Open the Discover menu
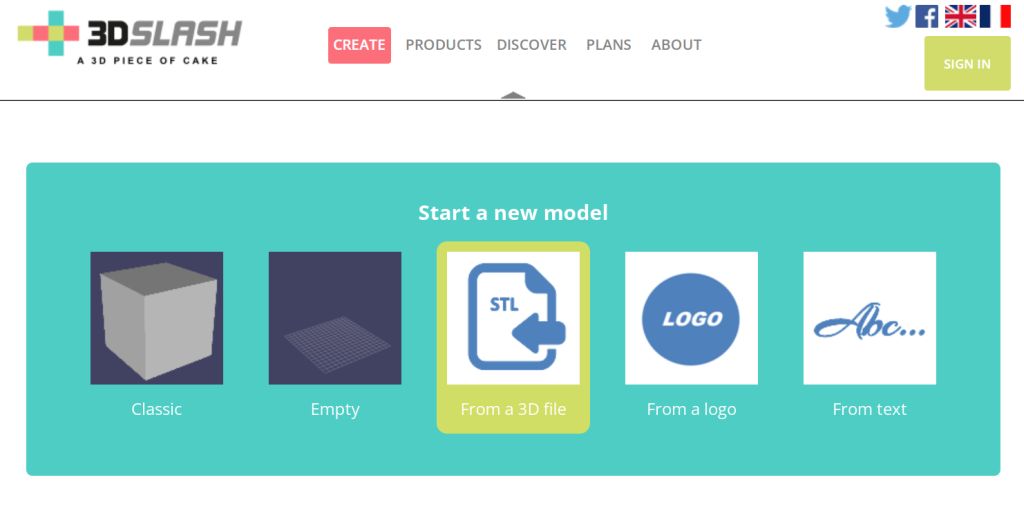The image size is (1024, 518). pyautogui.click(x=531, y=45)
